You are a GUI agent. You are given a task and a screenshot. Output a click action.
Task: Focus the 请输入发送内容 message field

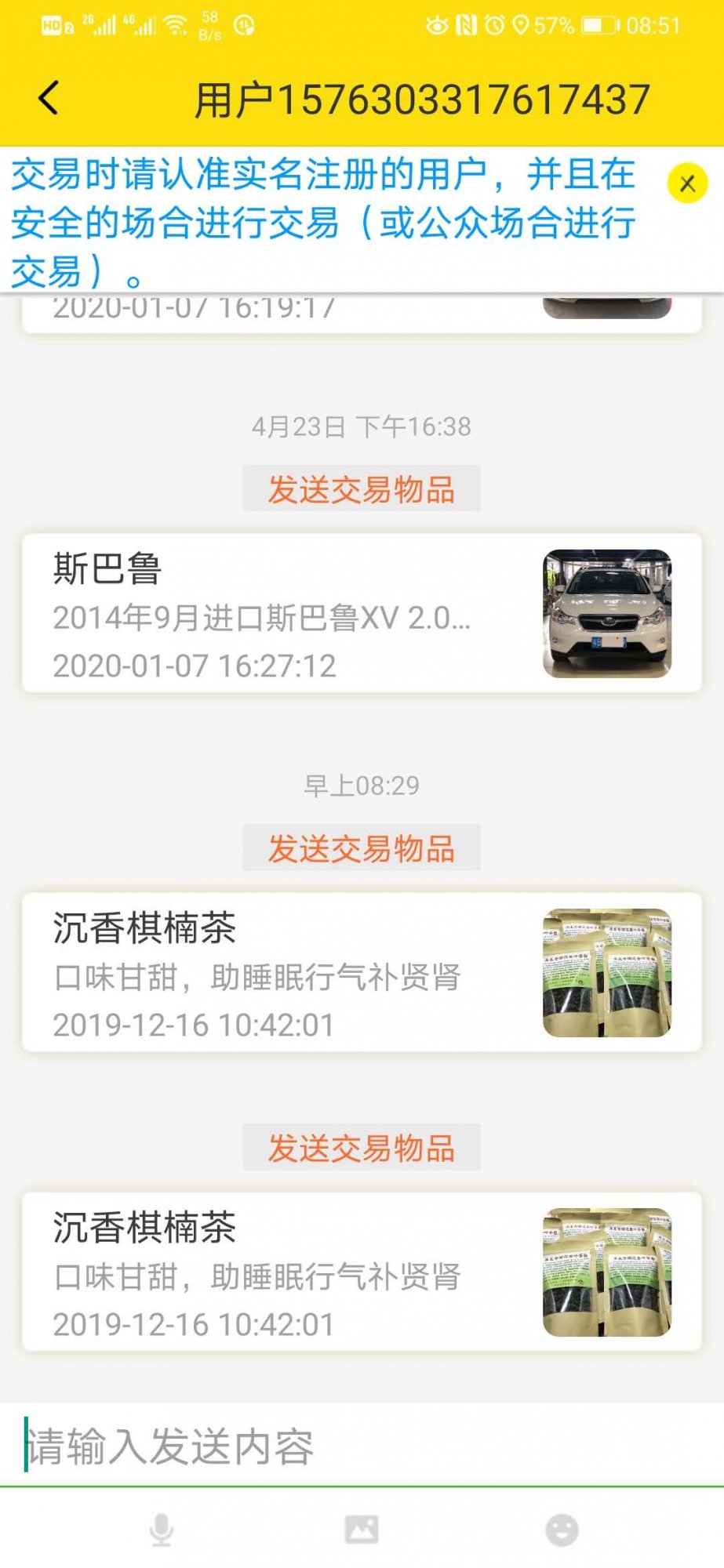tap(362, 1446)
